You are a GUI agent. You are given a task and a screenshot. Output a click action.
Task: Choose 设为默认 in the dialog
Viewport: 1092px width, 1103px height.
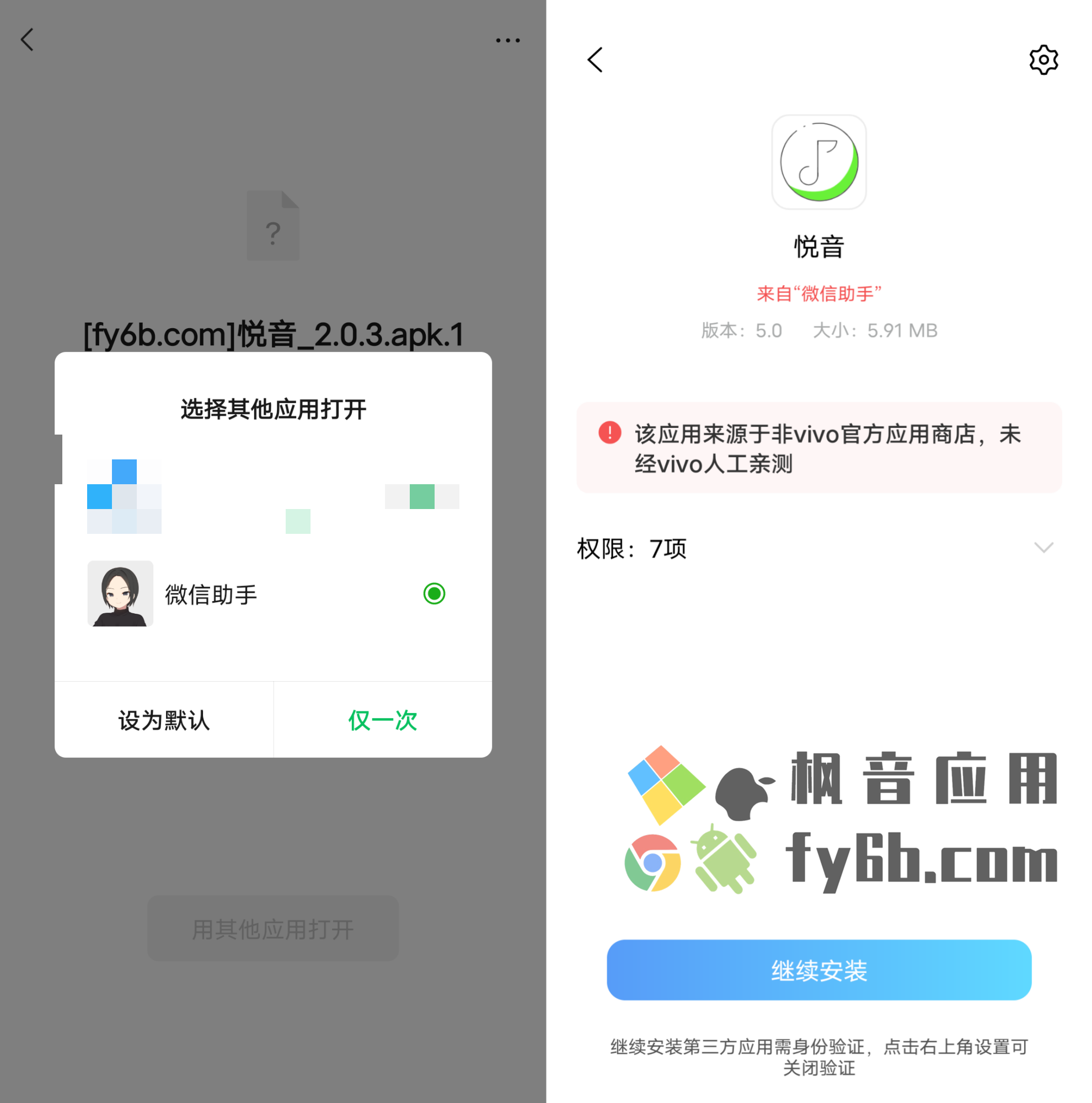(x=164, y=720)
